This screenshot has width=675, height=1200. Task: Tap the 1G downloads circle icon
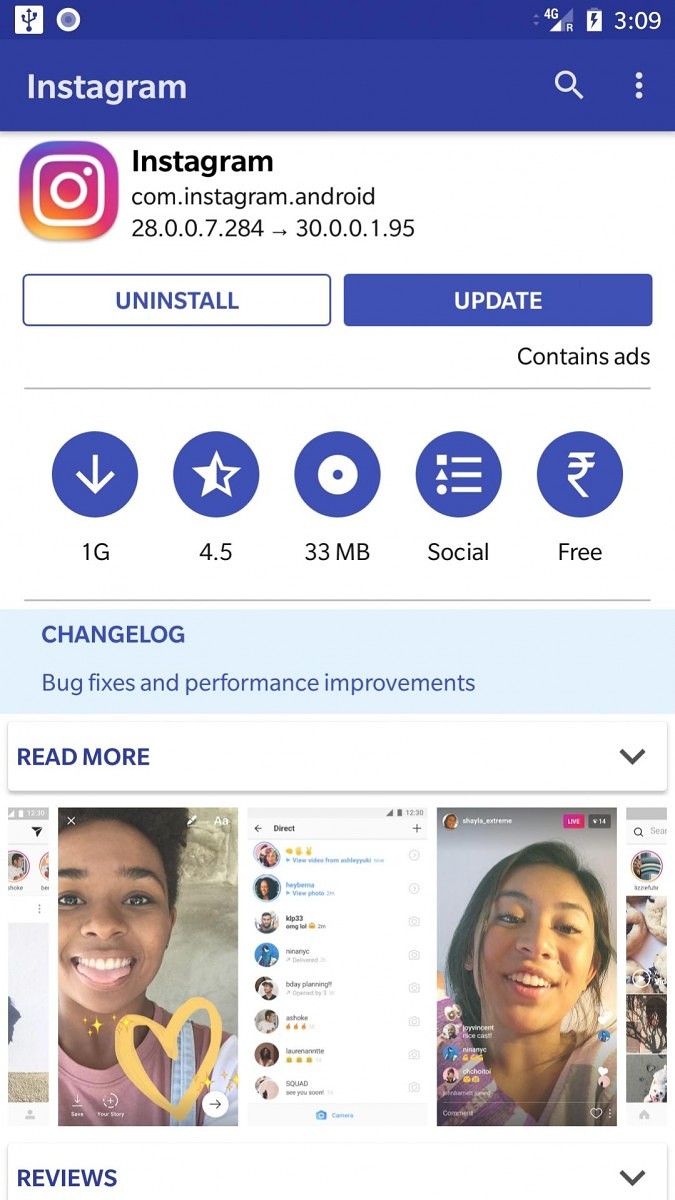(95, 475)
